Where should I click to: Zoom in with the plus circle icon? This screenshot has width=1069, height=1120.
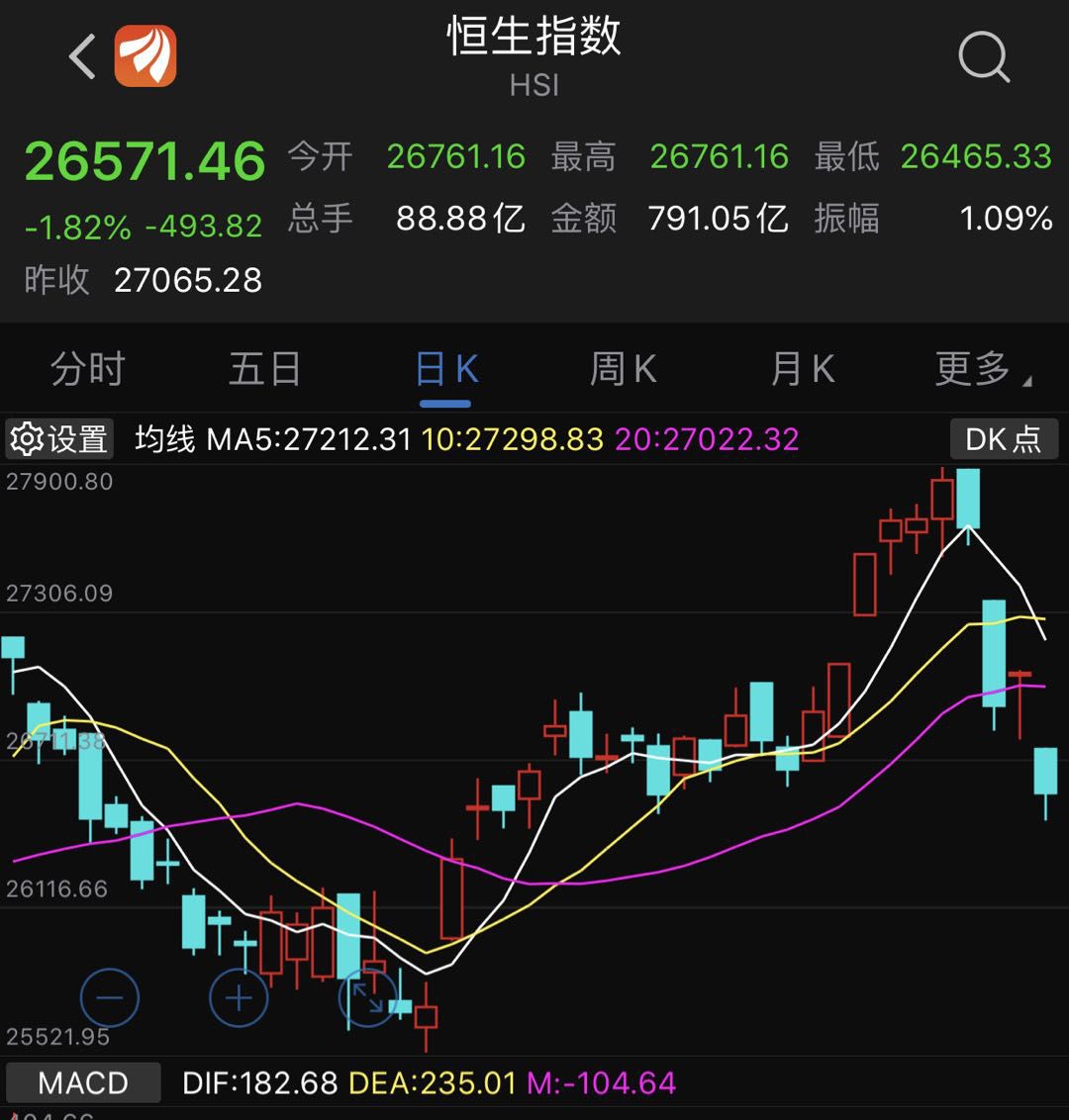coord(239,998)
